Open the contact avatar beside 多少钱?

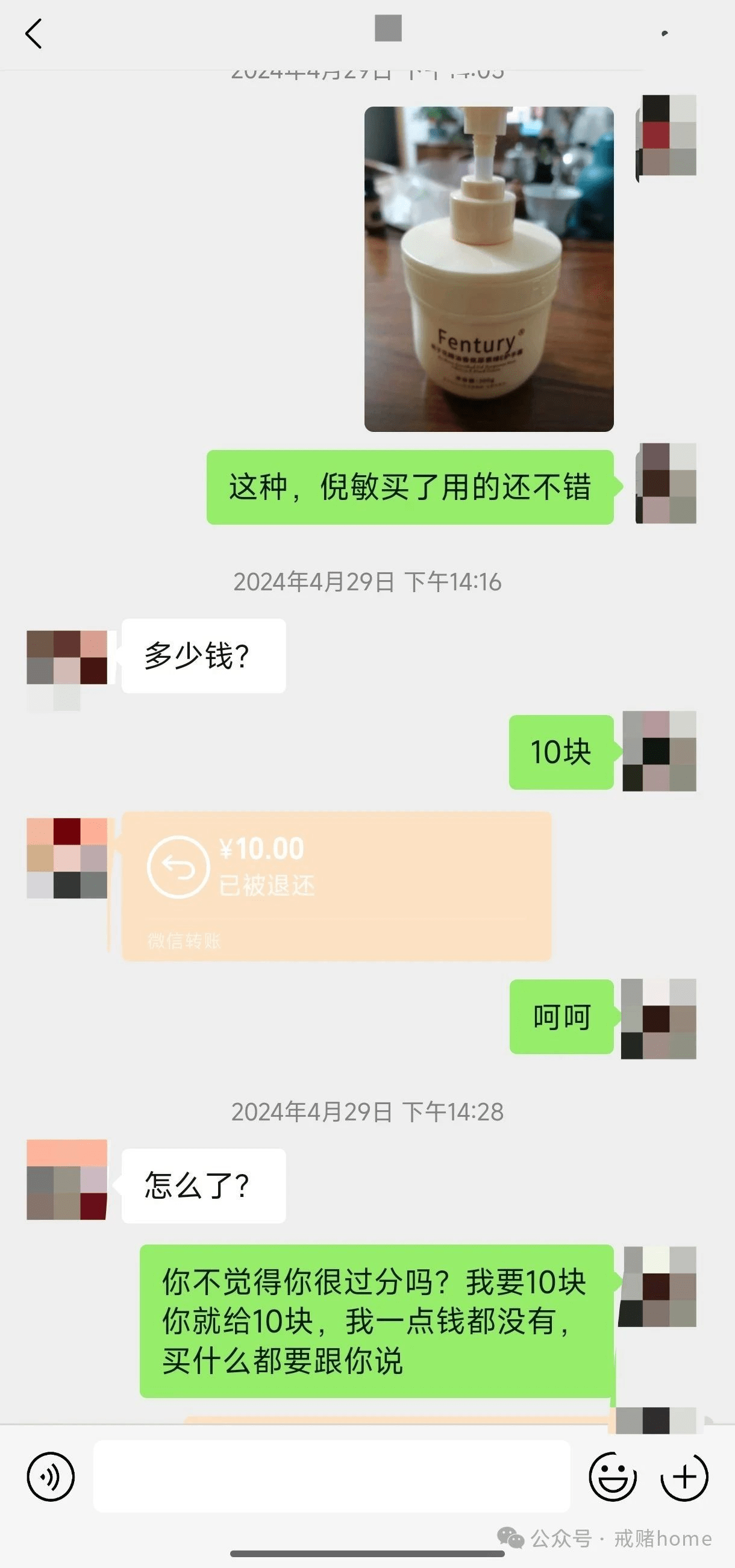pos(67,658)
